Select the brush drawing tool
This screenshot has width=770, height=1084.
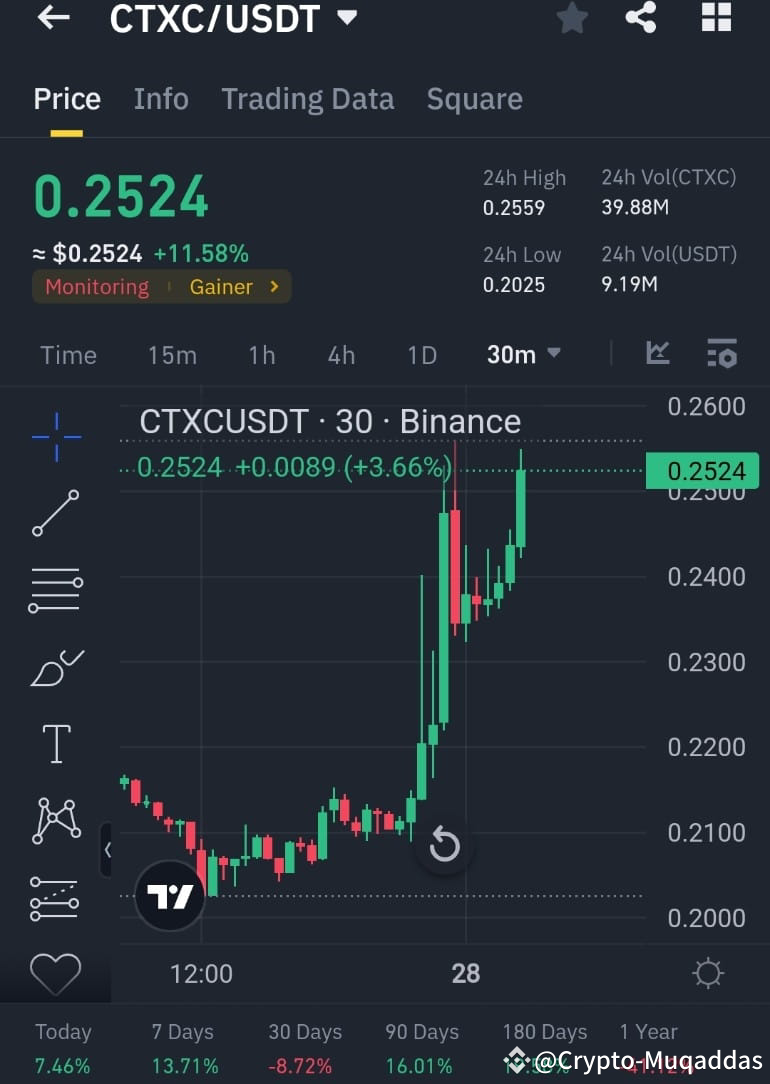coord(55,667)
